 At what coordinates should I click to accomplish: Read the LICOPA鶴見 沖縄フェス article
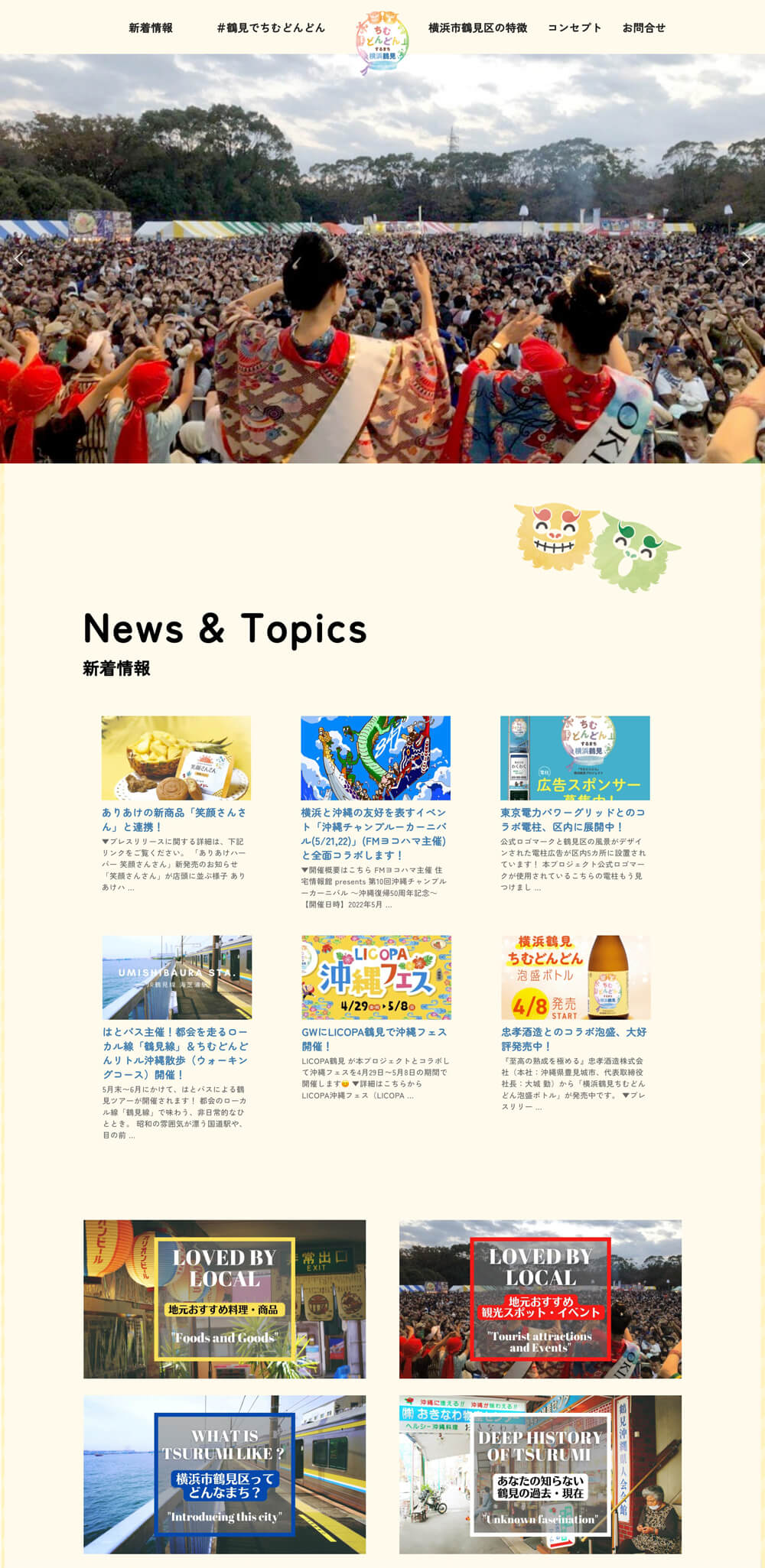(x=374, y=1038)
